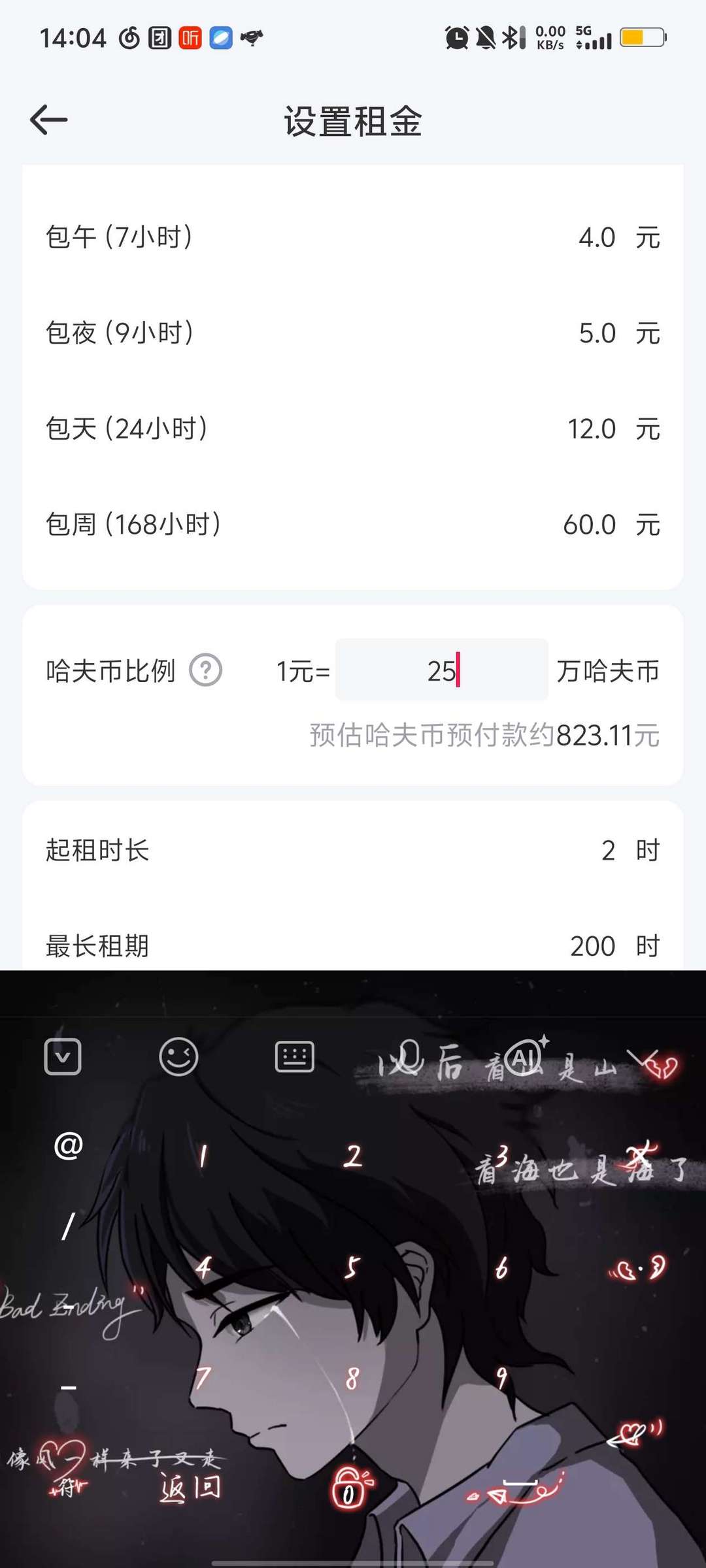Viewport: 706px width, 1568px height.
Task: Open the 哈夫币比例 help question mark
Action: pyautogui.click(x=206, y=669)
